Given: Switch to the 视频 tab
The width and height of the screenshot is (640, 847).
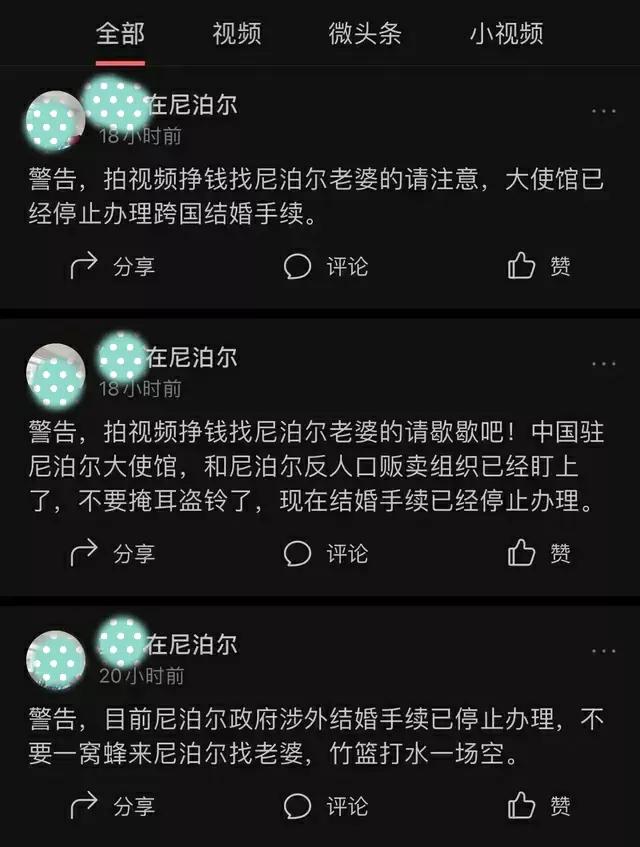Looking at the screenshot, I should point(237,33).
